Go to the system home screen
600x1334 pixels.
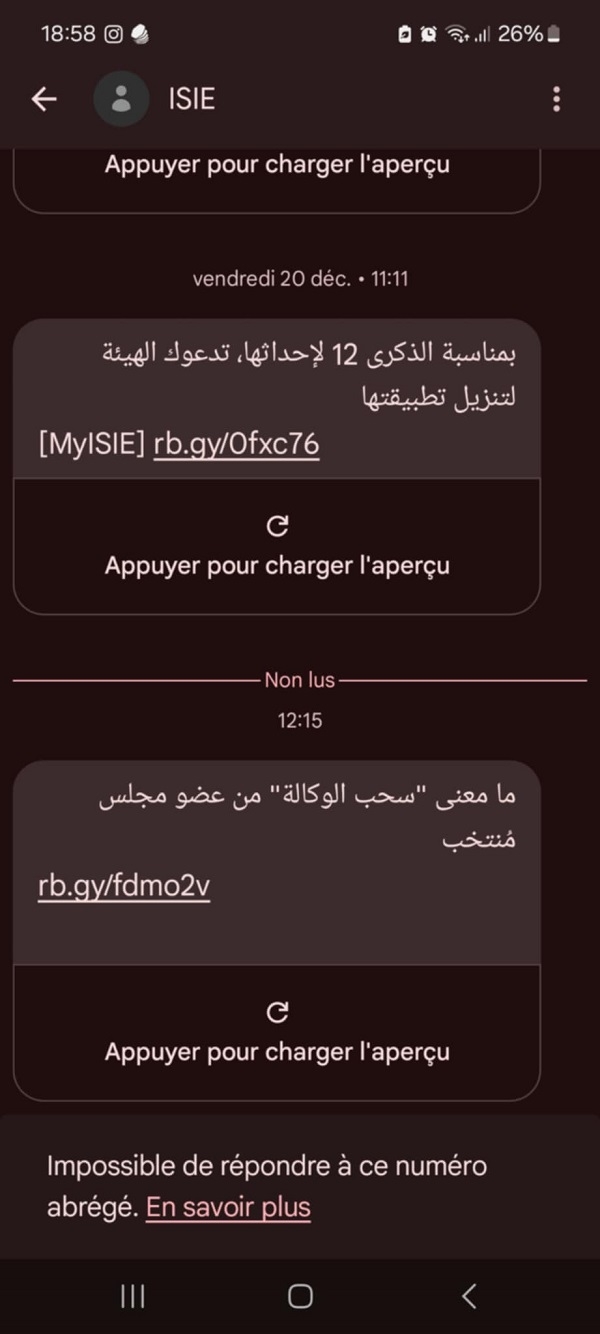[x=300, y=1296]
